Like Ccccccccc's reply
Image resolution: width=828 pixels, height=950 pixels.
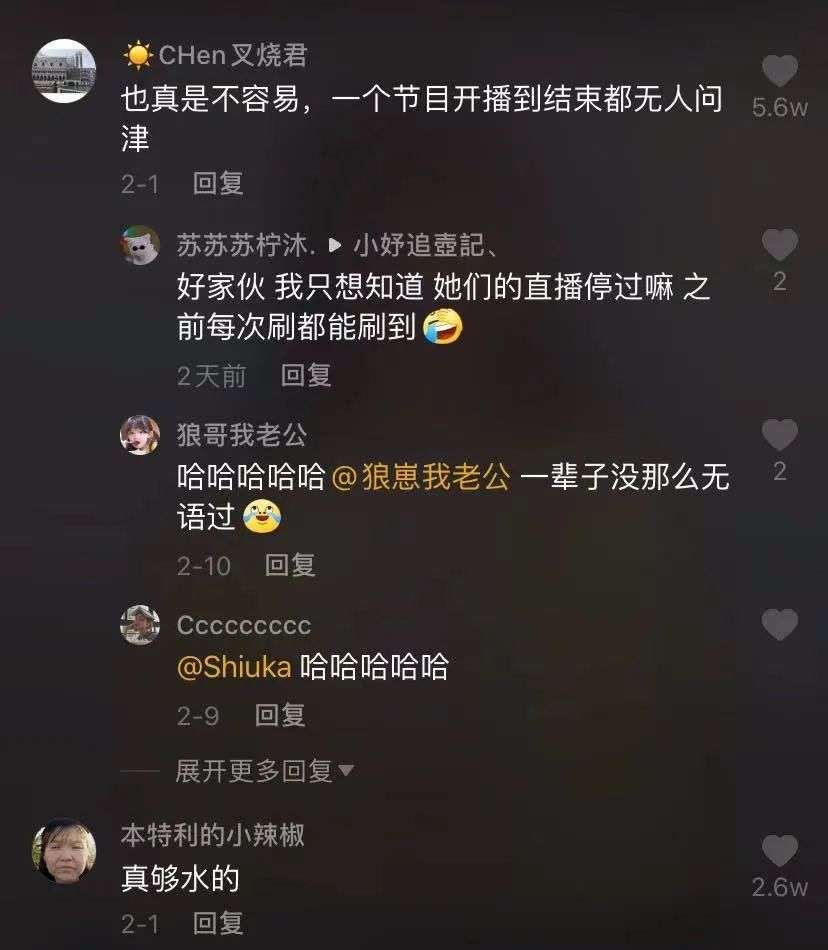[780, 626]
